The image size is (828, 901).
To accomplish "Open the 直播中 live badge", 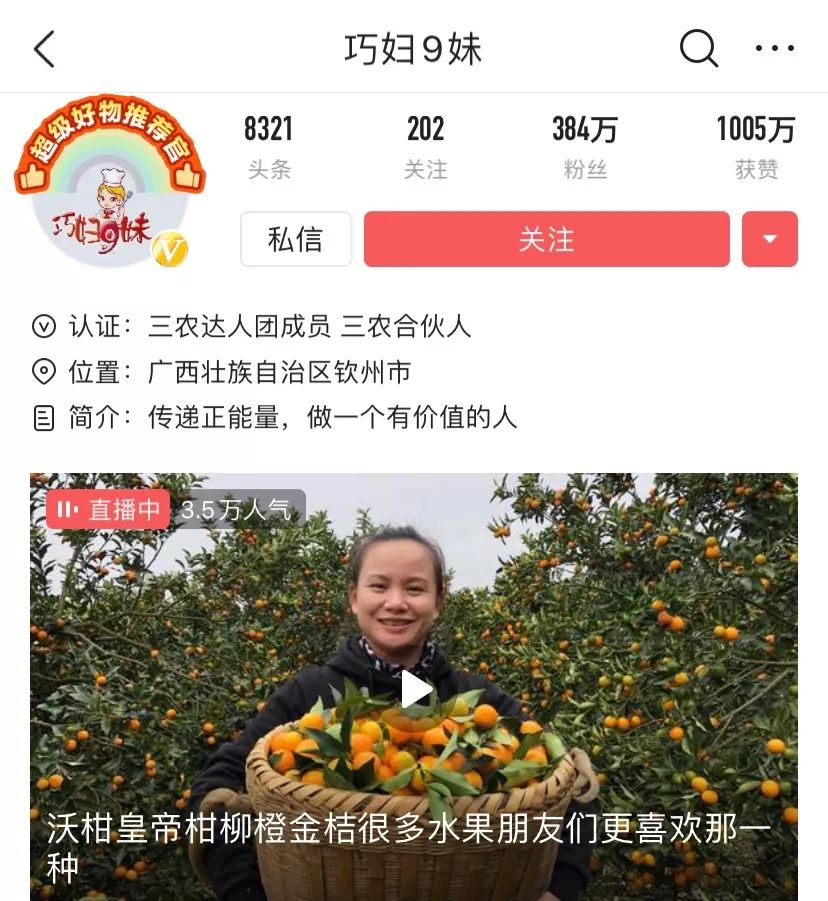I will point(108,510).
